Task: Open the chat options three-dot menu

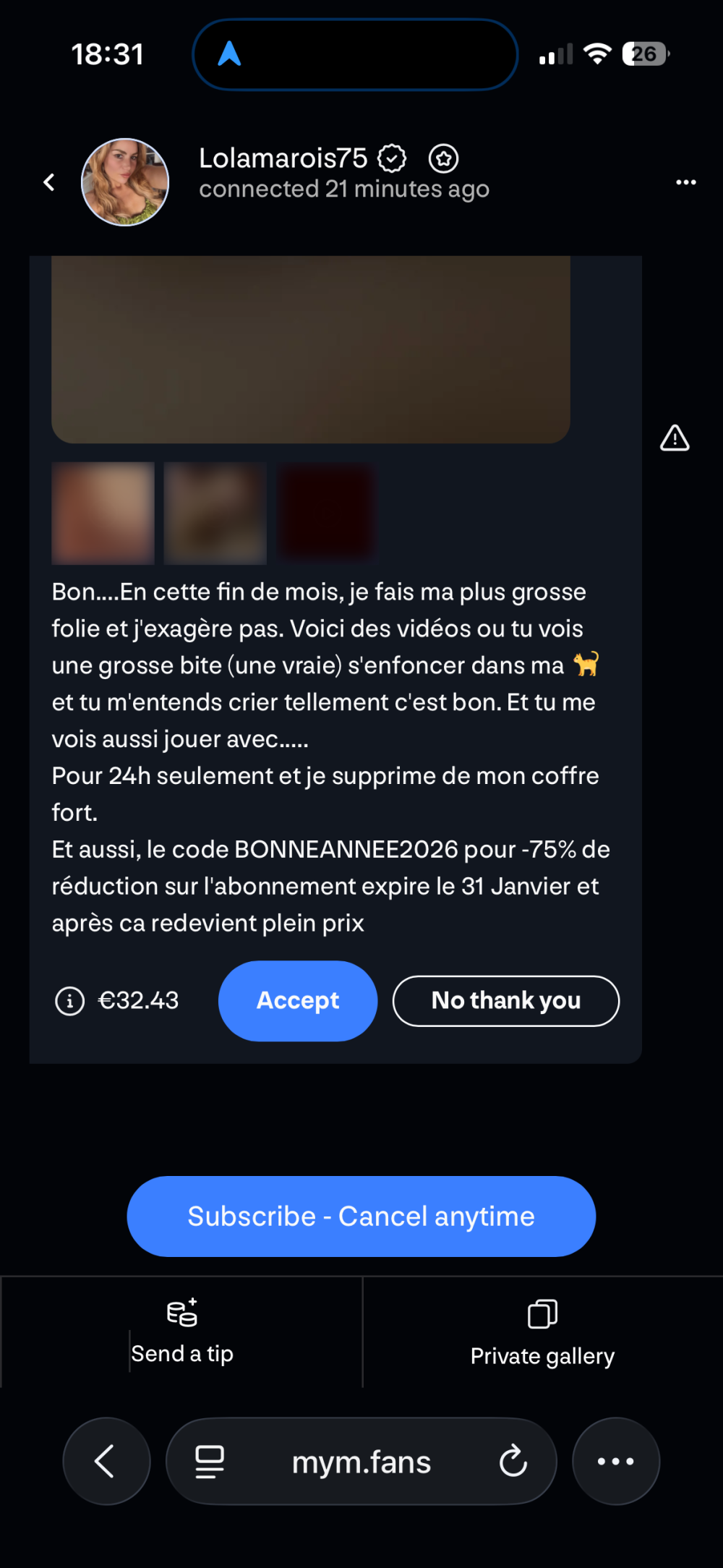Action: pyautogui.click(x=685, y=182)
